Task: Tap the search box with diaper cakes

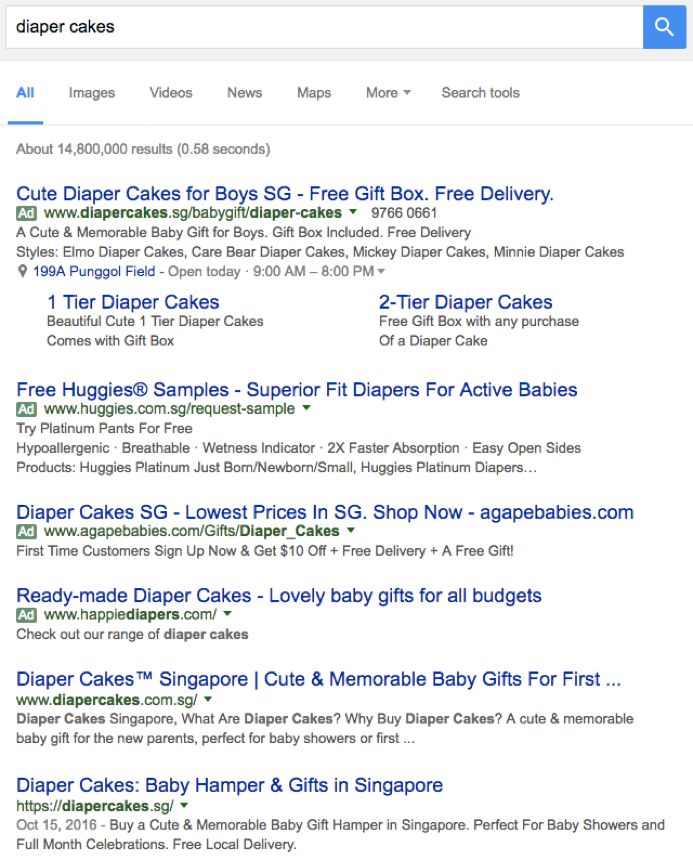Action: [x=320, y=27]
